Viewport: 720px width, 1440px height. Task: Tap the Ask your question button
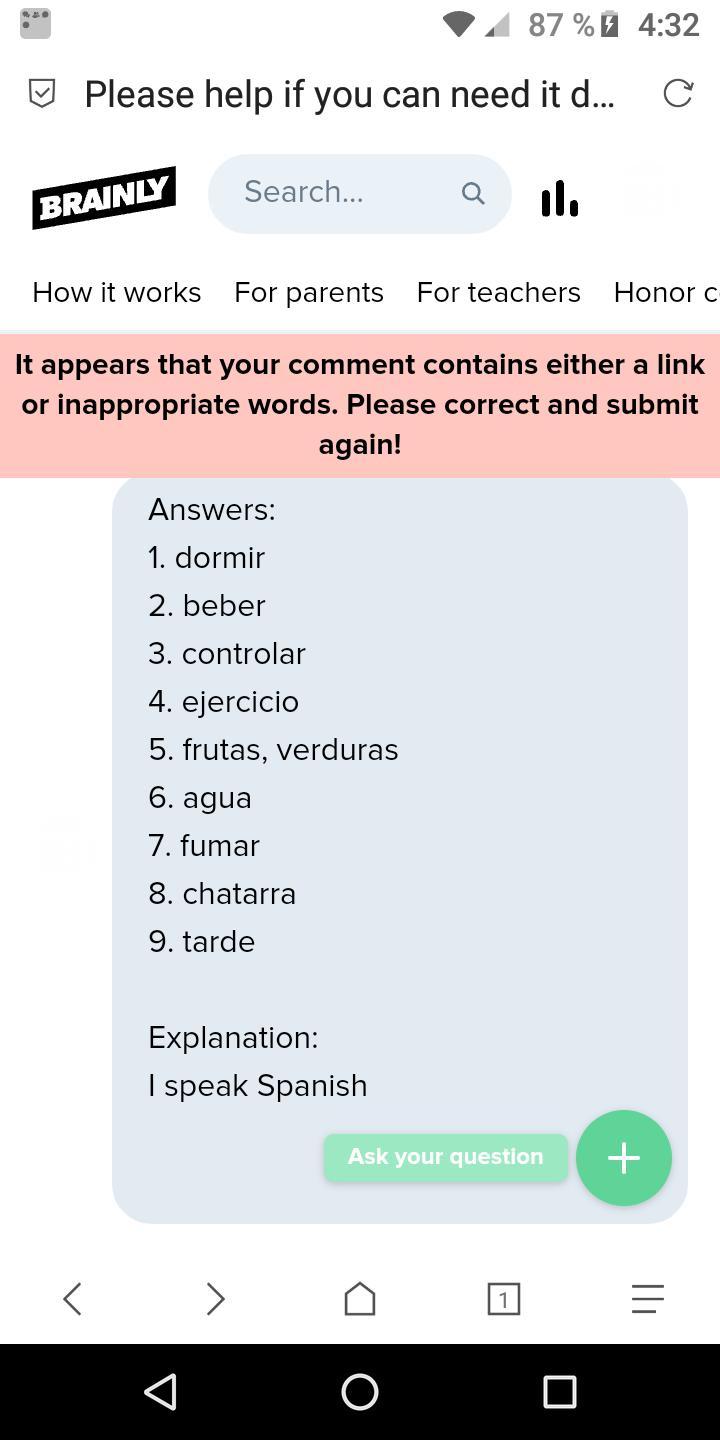pyautogui.click(x=445, y=1157)
